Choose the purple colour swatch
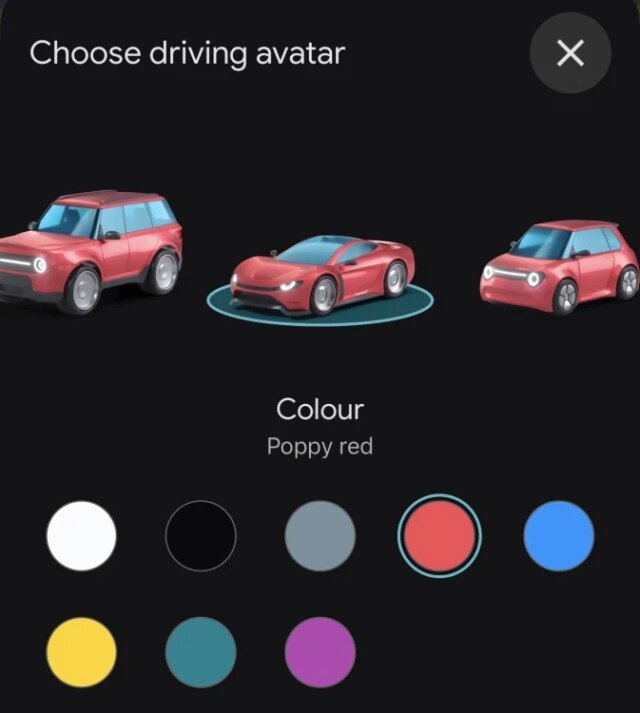This screenshot has width=640, height=713. [x=320, y=653]
